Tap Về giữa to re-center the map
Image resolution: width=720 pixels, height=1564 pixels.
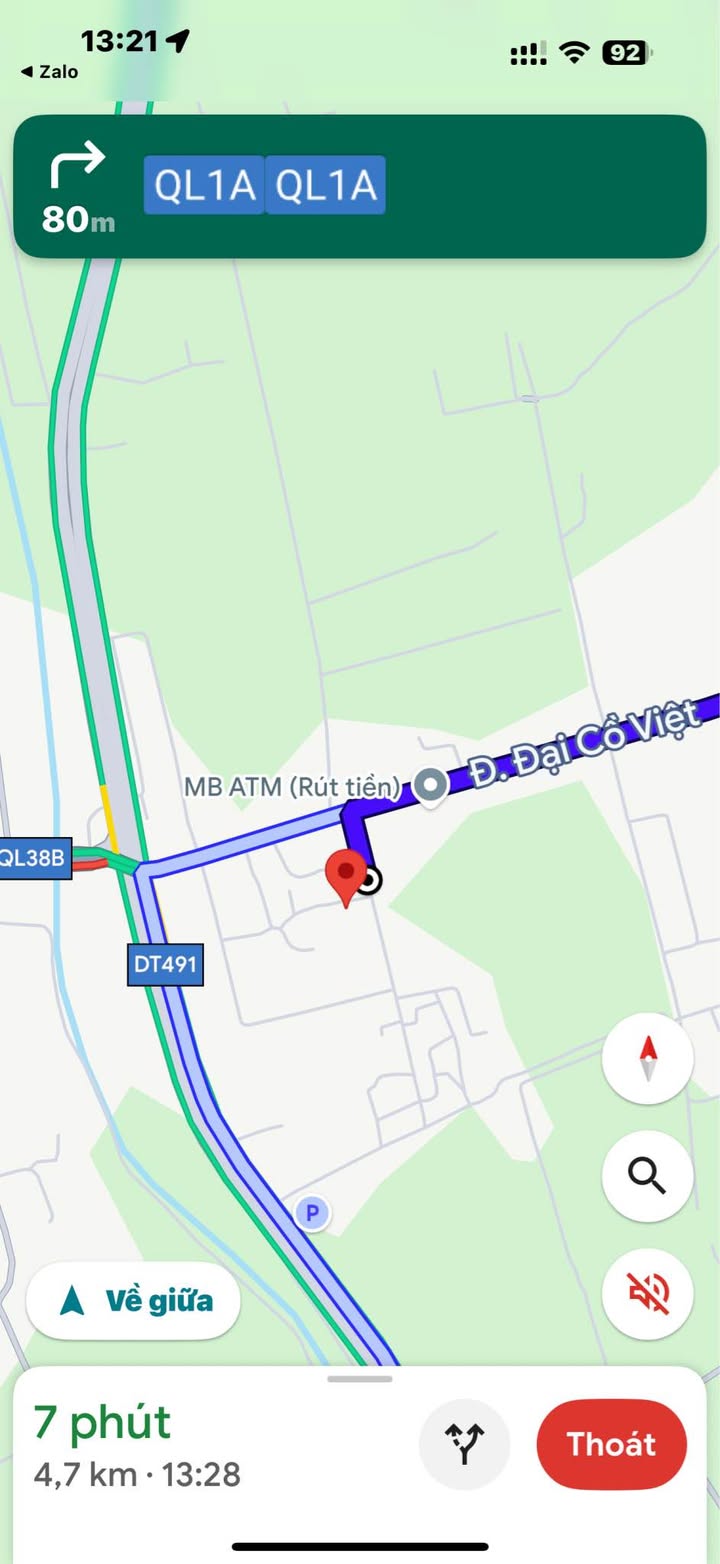coord(133,1301)
